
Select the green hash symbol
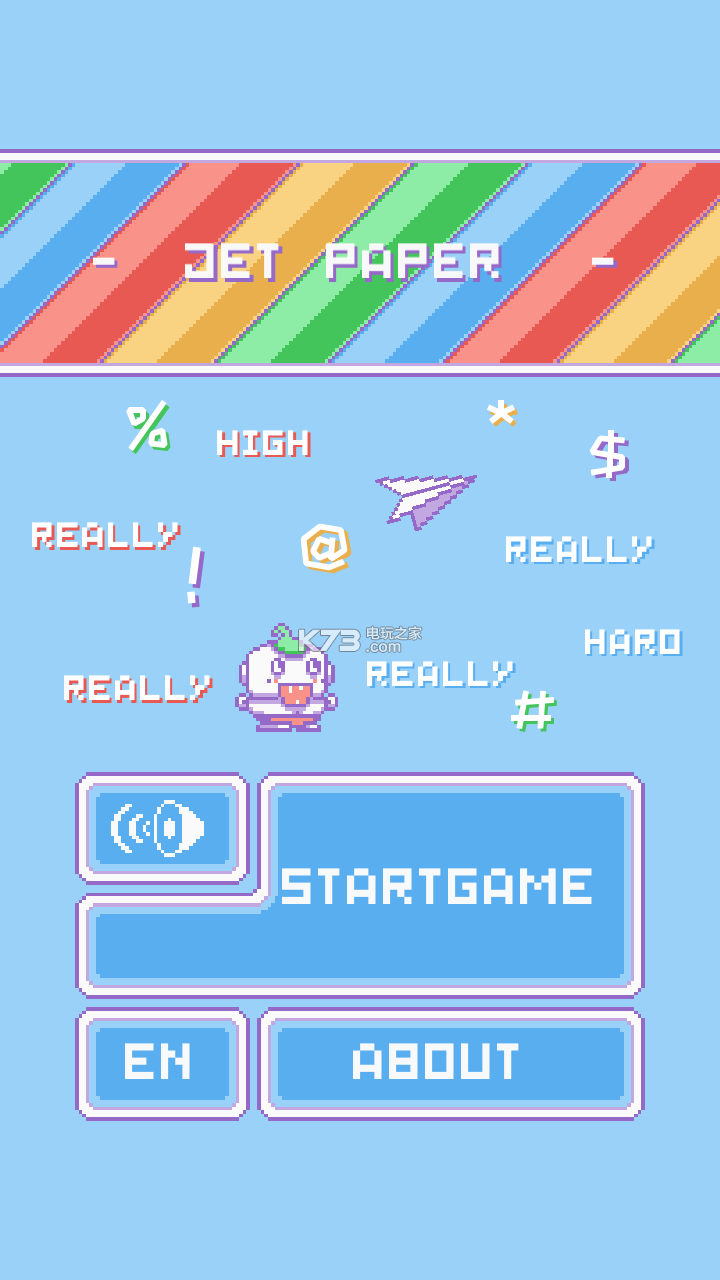(x=535, y=709)
